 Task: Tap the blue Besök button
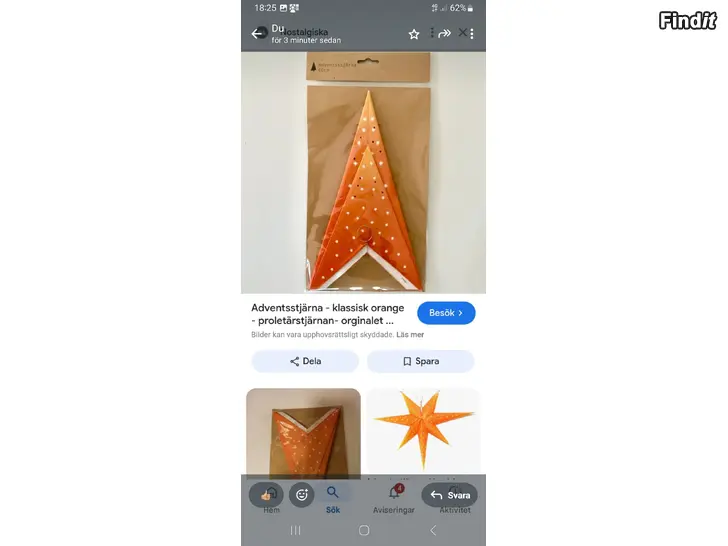point(446,313)
